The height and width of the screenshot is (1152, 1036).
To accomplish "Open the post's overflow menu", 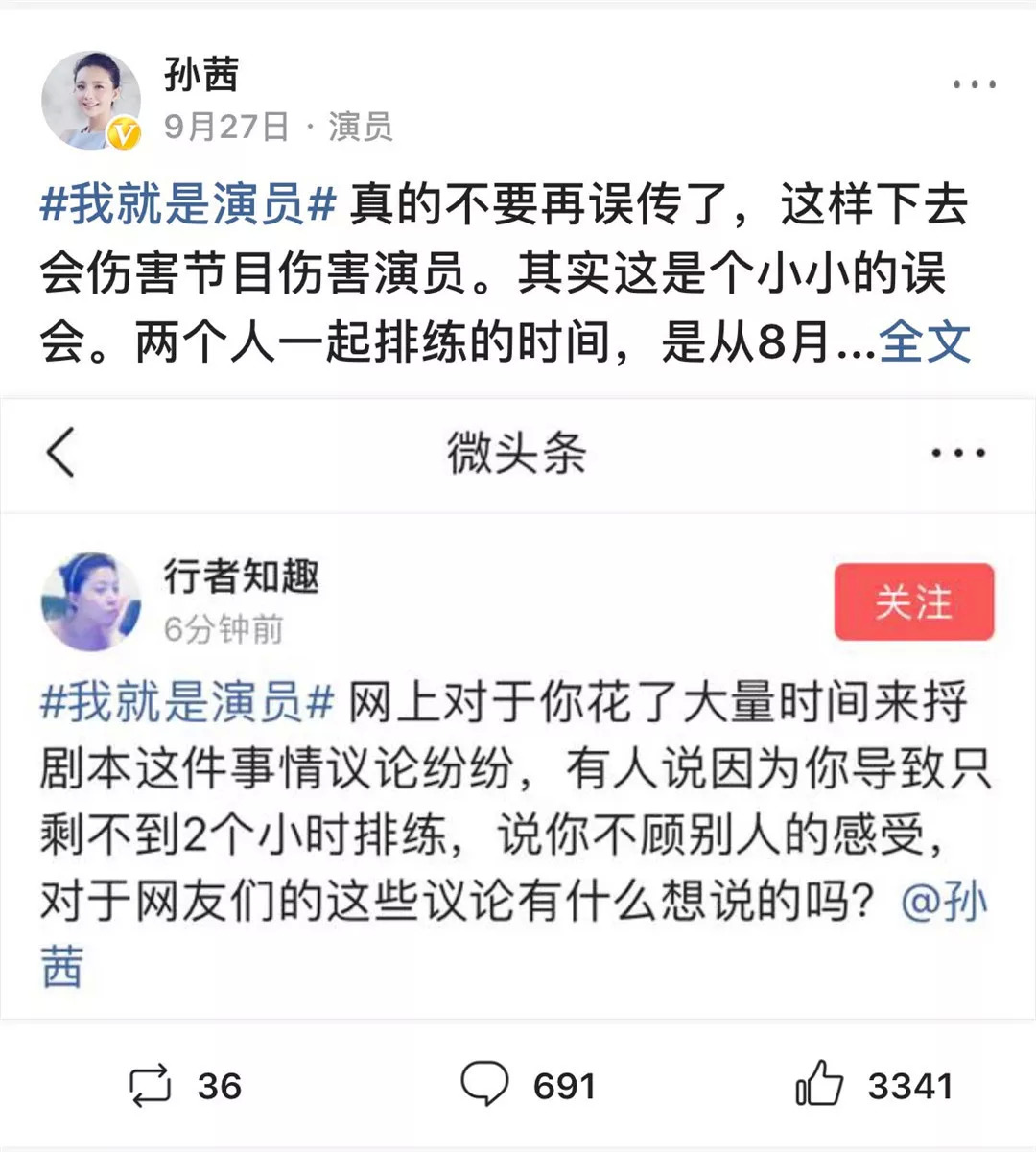I will pyautogui.click(x=975, y=84).
